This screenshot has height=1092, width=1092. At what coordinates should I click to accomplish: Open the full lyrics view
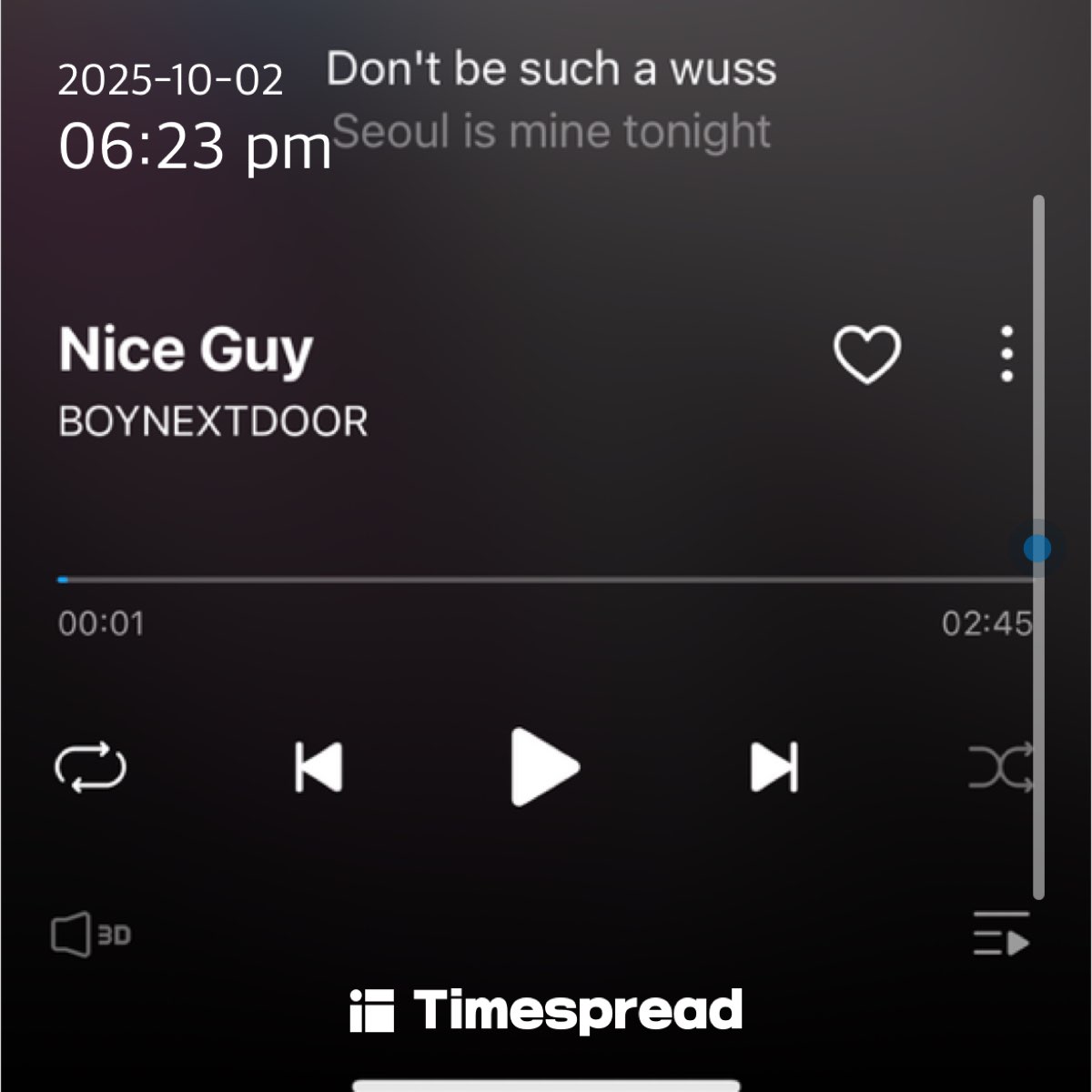[x=551, y=100]
